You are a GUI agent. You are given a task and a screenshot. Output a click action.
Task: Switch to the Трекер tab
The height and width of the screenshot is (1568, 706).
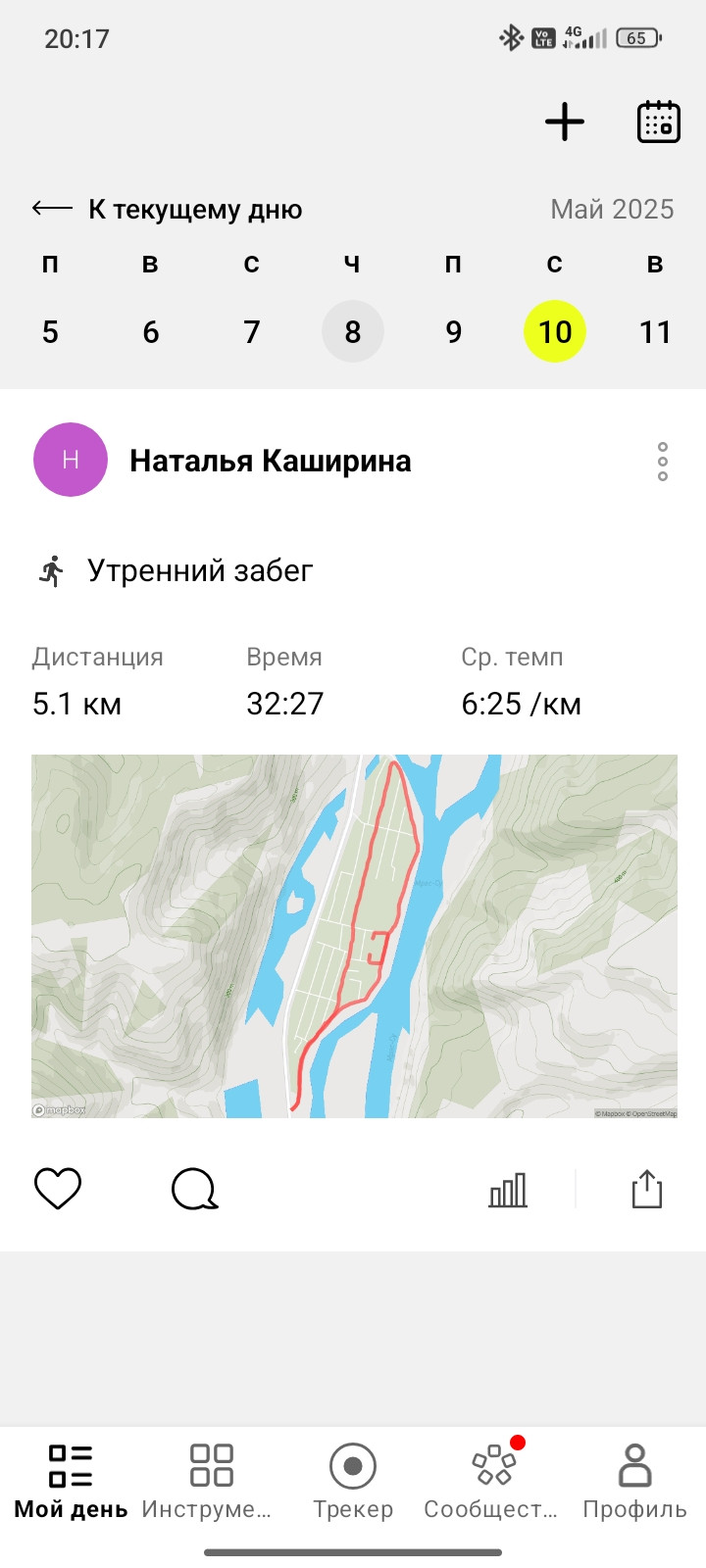tap(353, 1482)
